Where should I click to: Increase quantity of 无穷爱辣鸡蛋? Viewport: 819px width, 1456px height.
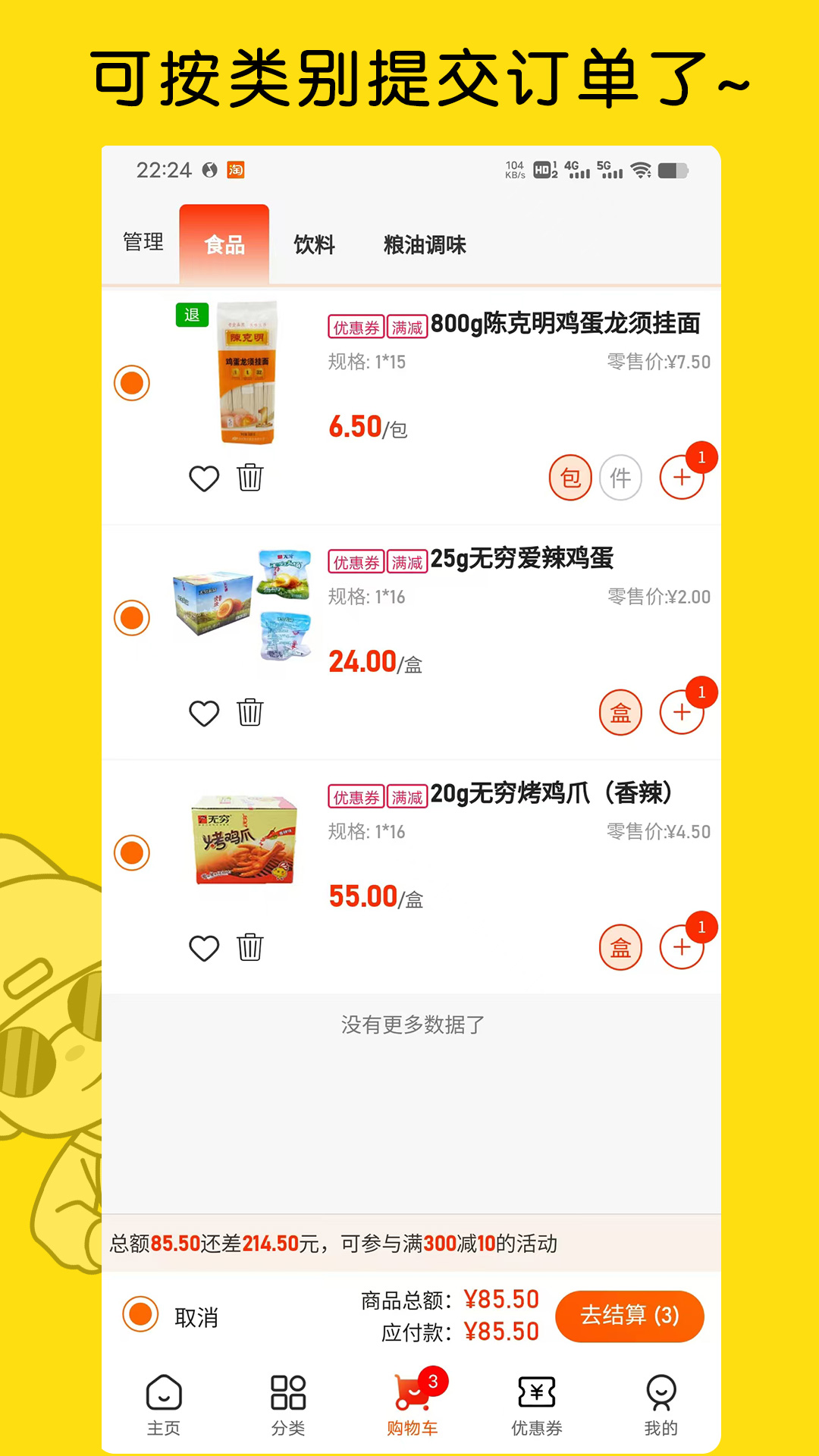[x=682, y=713]
